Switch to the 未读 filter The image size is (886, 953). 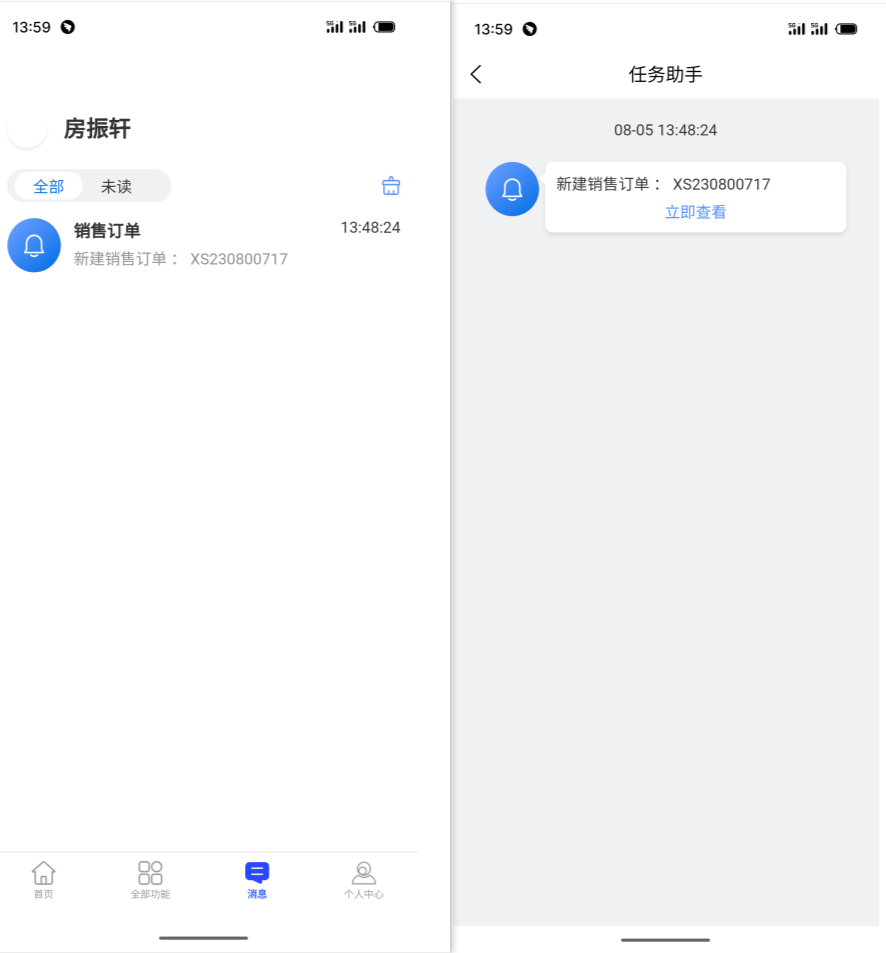tap(116, 187)
